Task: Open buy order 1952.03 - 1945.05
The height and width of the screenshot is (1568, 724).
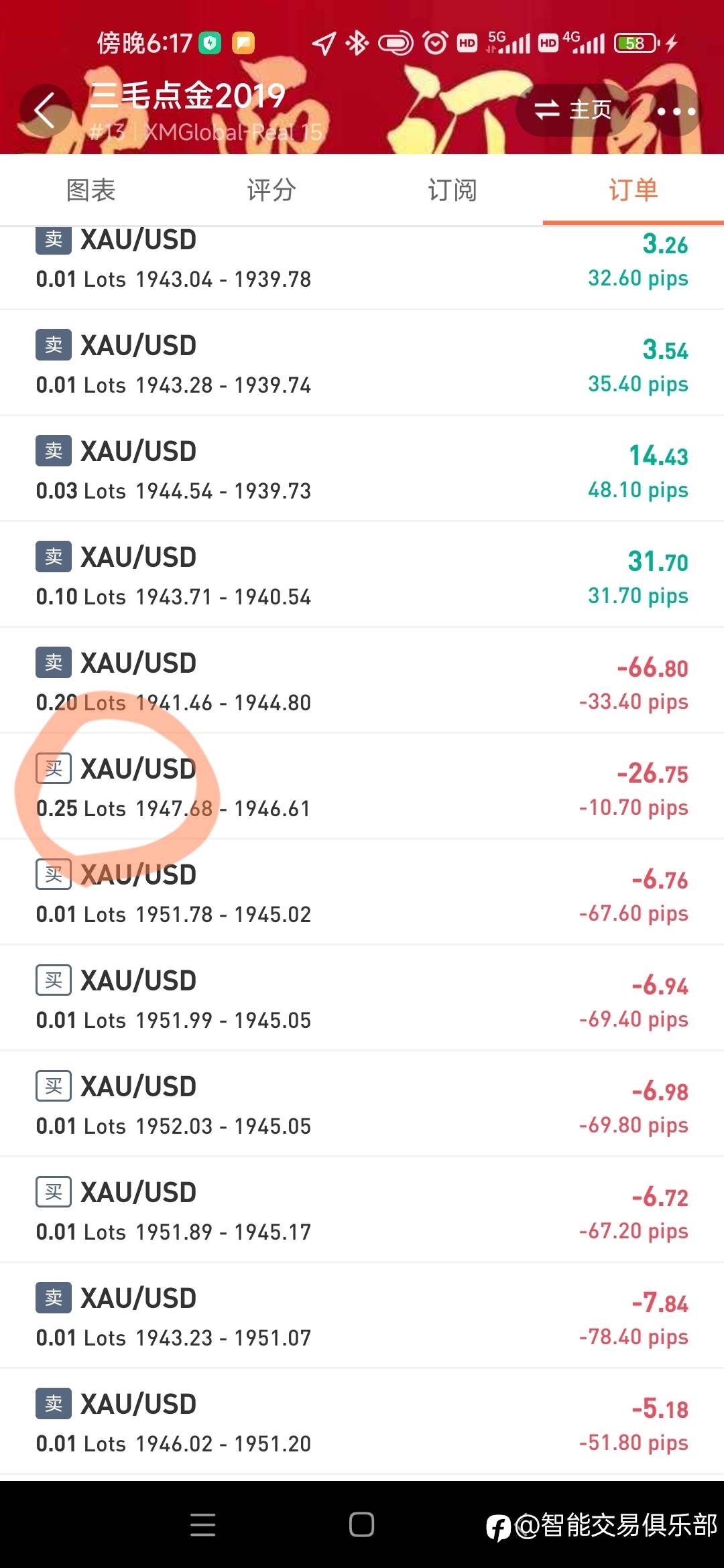Action: 362,1104
